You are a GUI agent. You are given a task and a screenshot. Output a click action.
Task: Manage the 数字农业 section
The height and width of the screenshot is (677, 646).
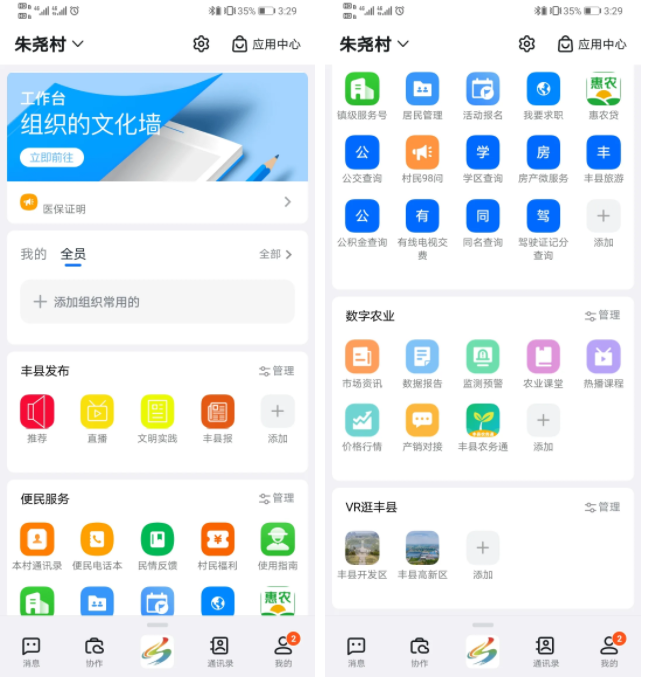coord(602,315)
